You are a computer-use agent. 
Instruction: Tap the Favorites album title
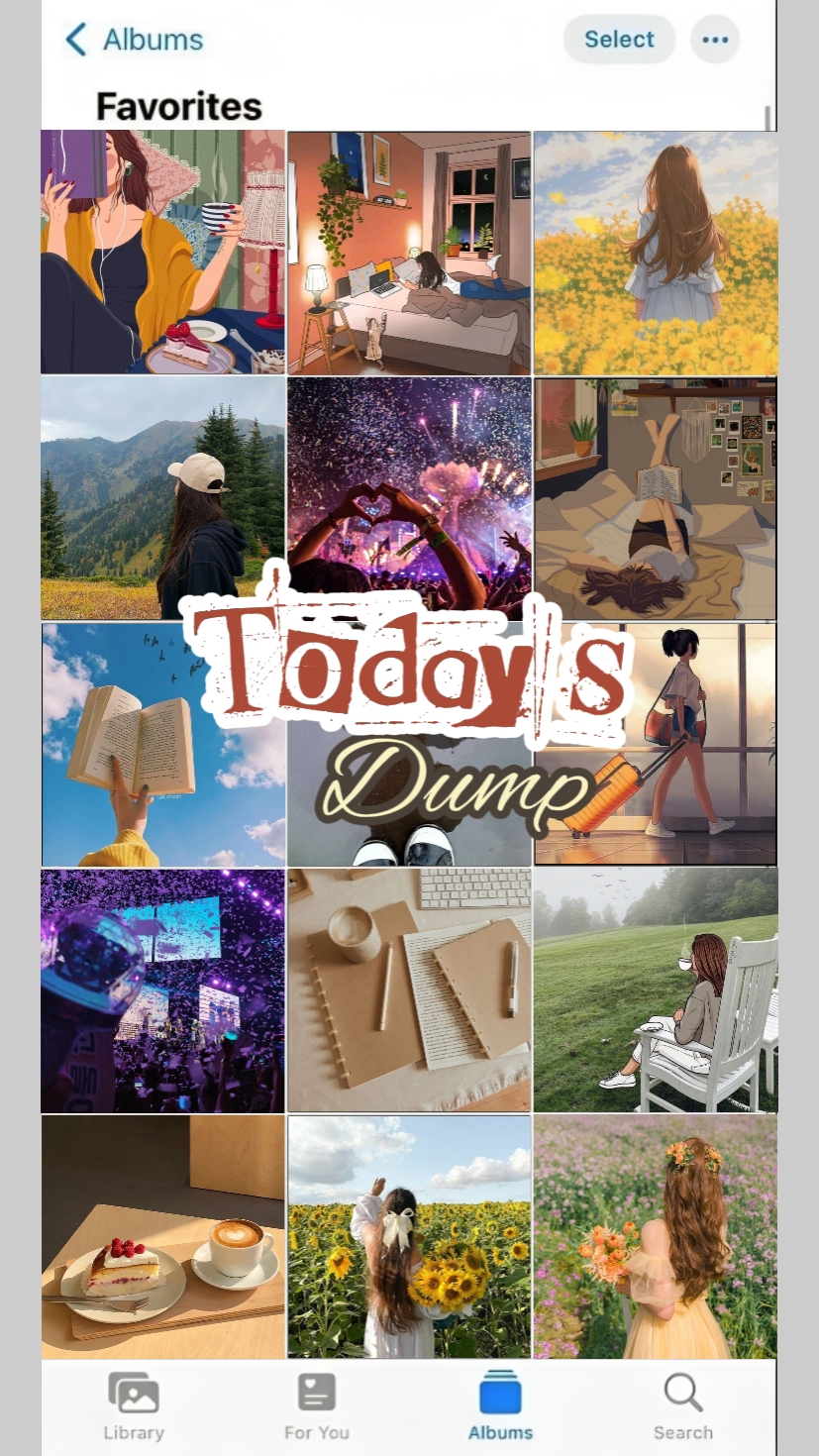click(178, 106)
